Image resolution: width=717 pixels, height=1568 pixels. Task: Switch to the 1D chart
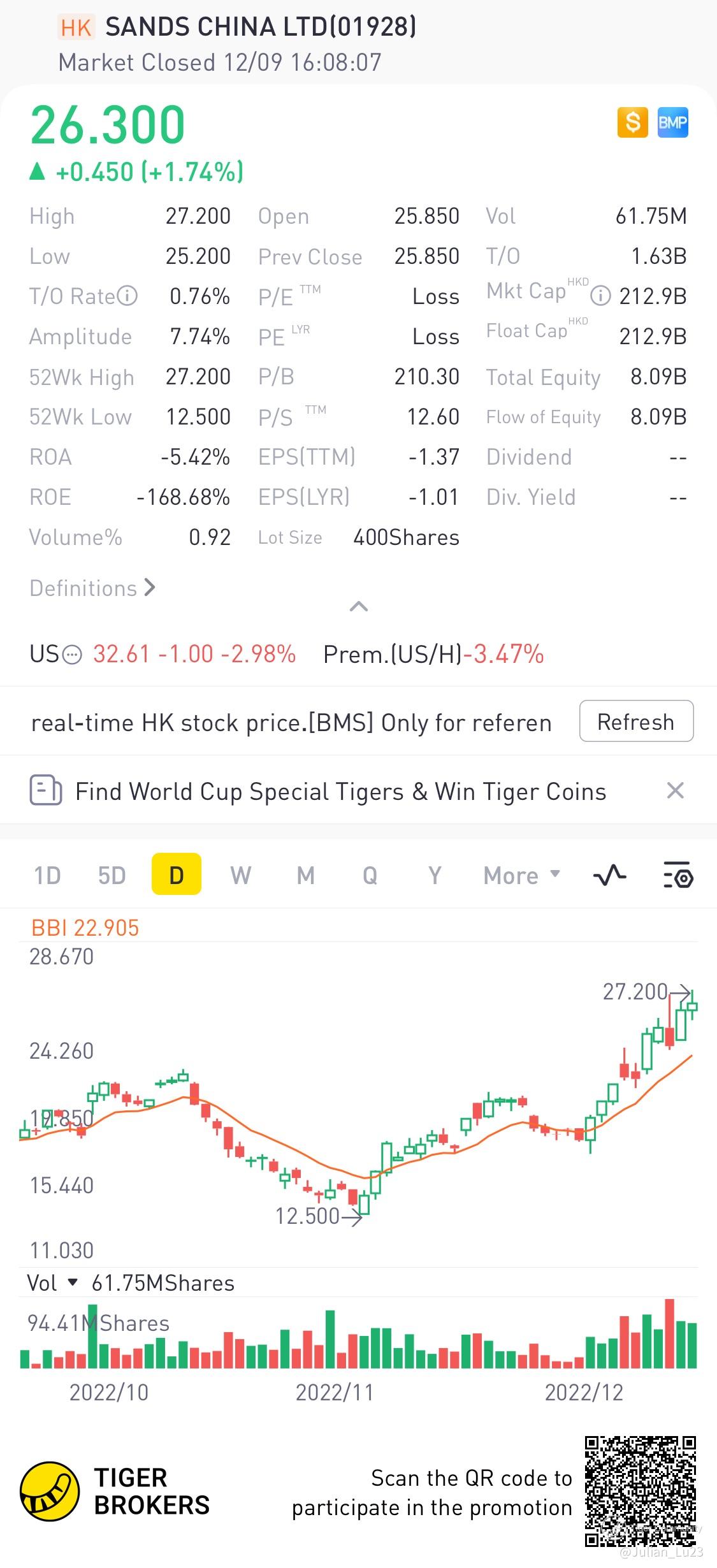[x=47, y=875]
